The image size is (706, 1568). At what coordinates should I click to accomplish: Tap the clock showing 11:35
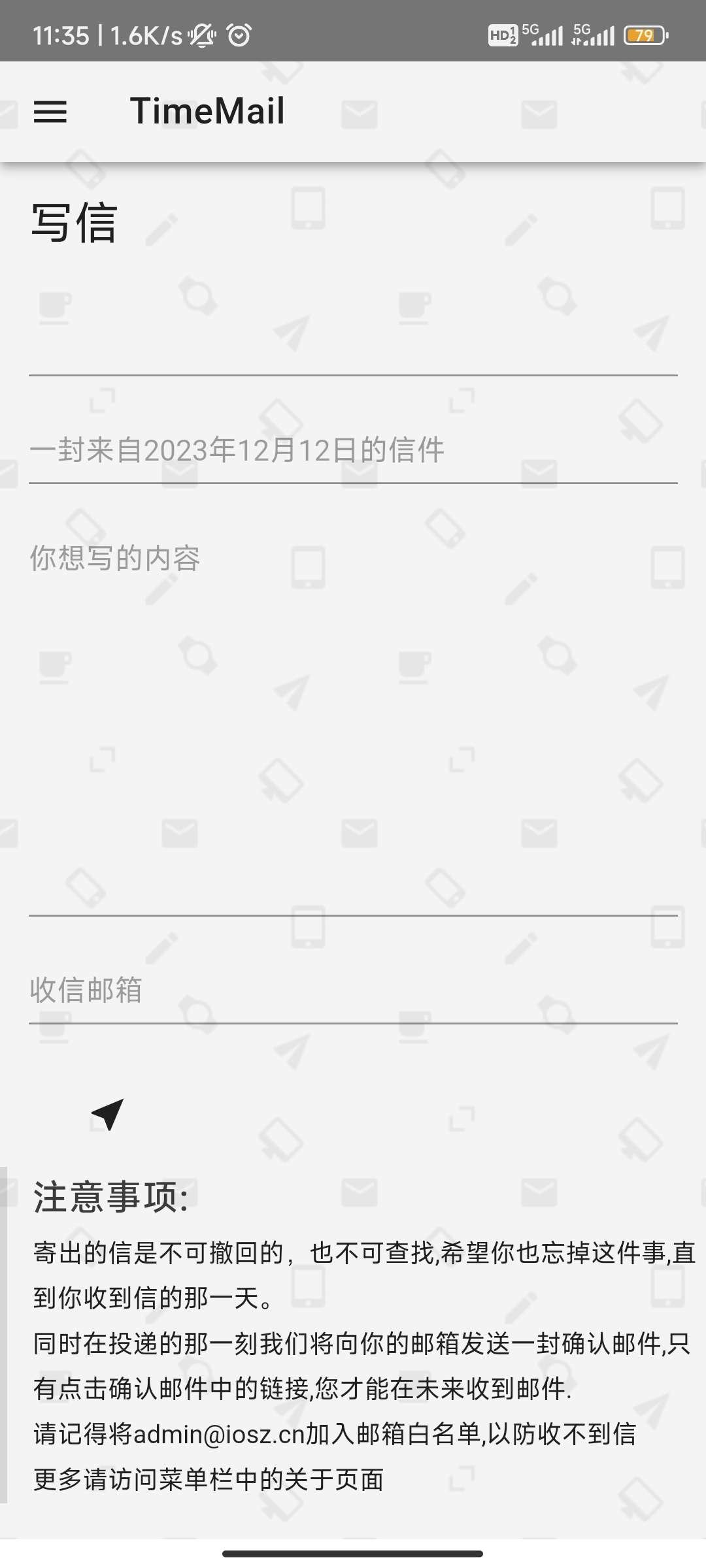pos(60,36)
